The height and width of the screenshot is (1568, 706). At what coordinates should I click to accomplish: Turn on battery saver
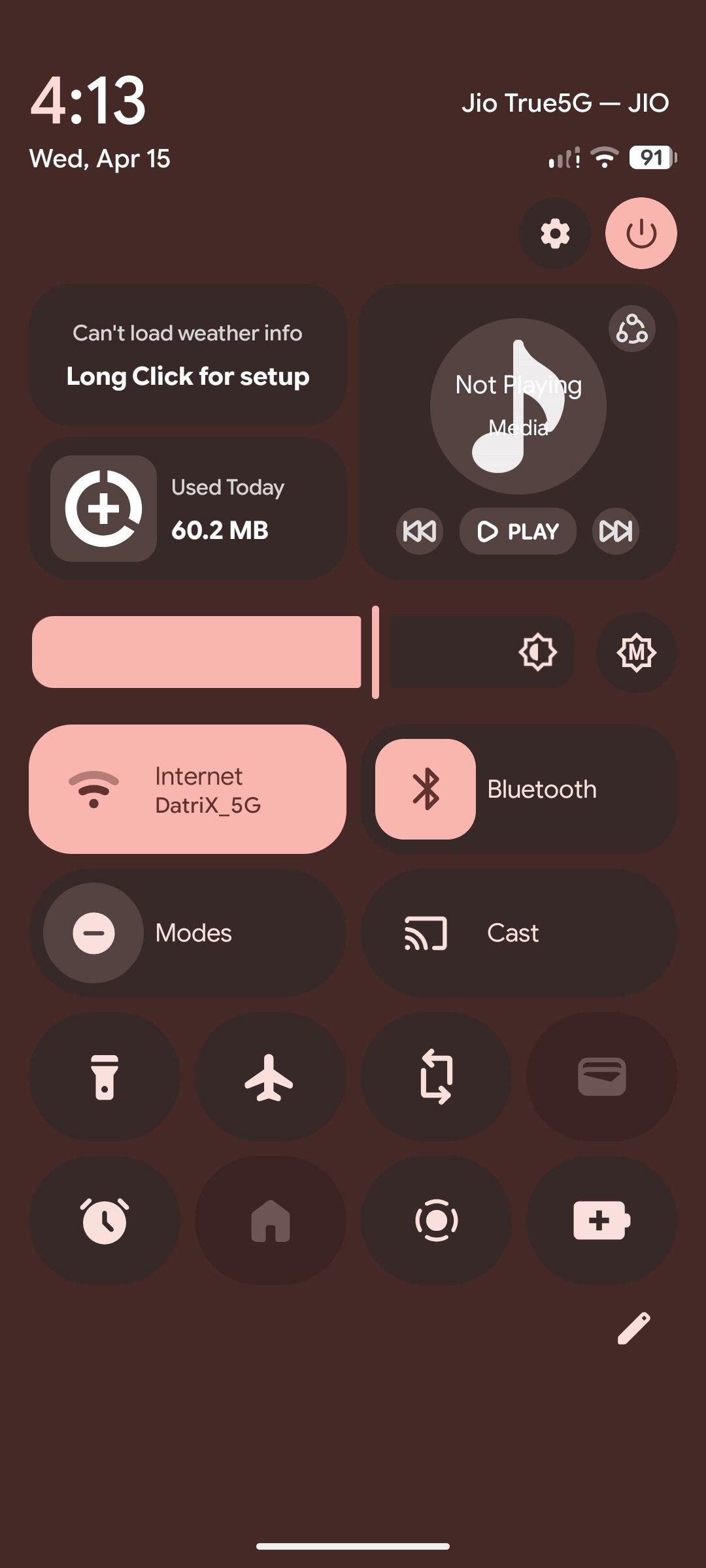pyautogui.click(x=601, y=1220)
